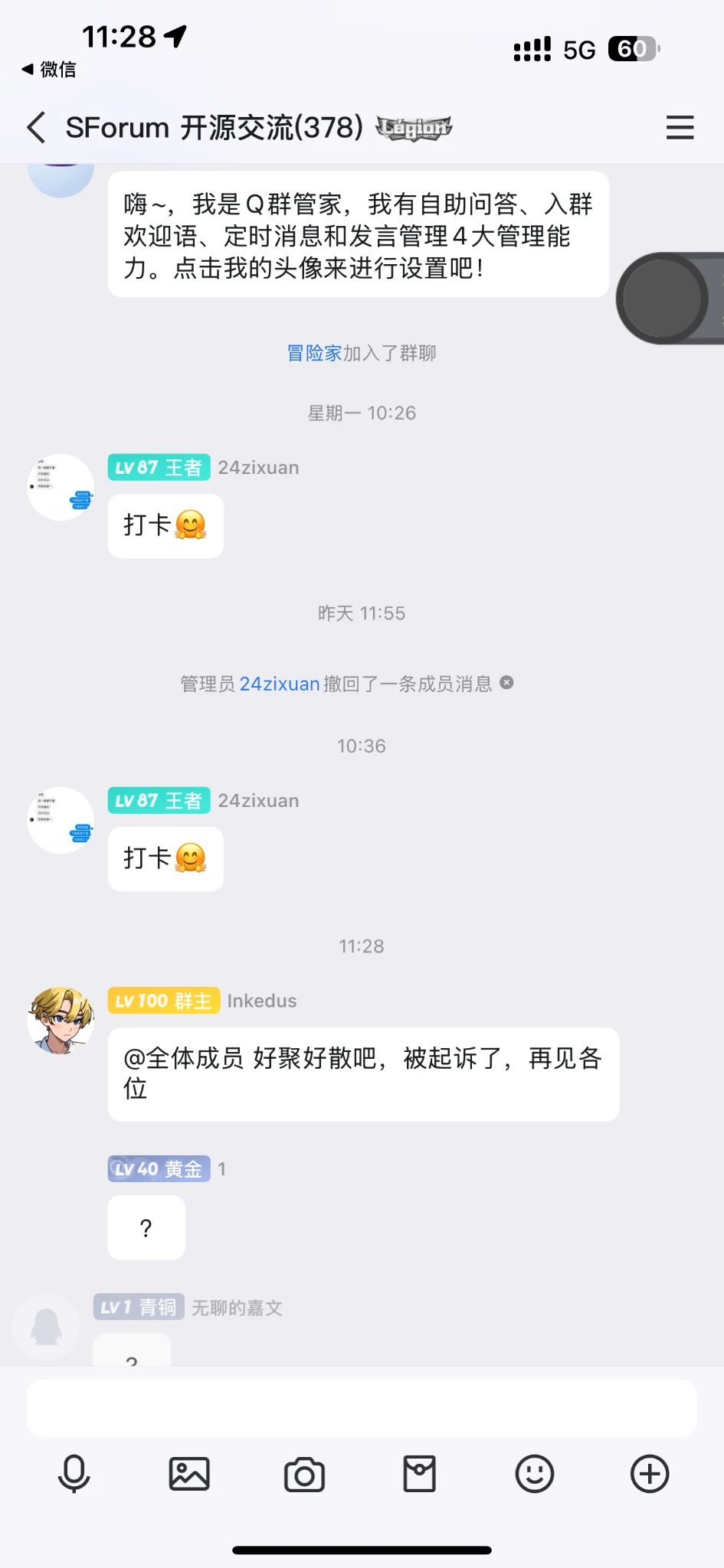Dismiss the recalled message notice
The image size is (724, 1568).
506,682
